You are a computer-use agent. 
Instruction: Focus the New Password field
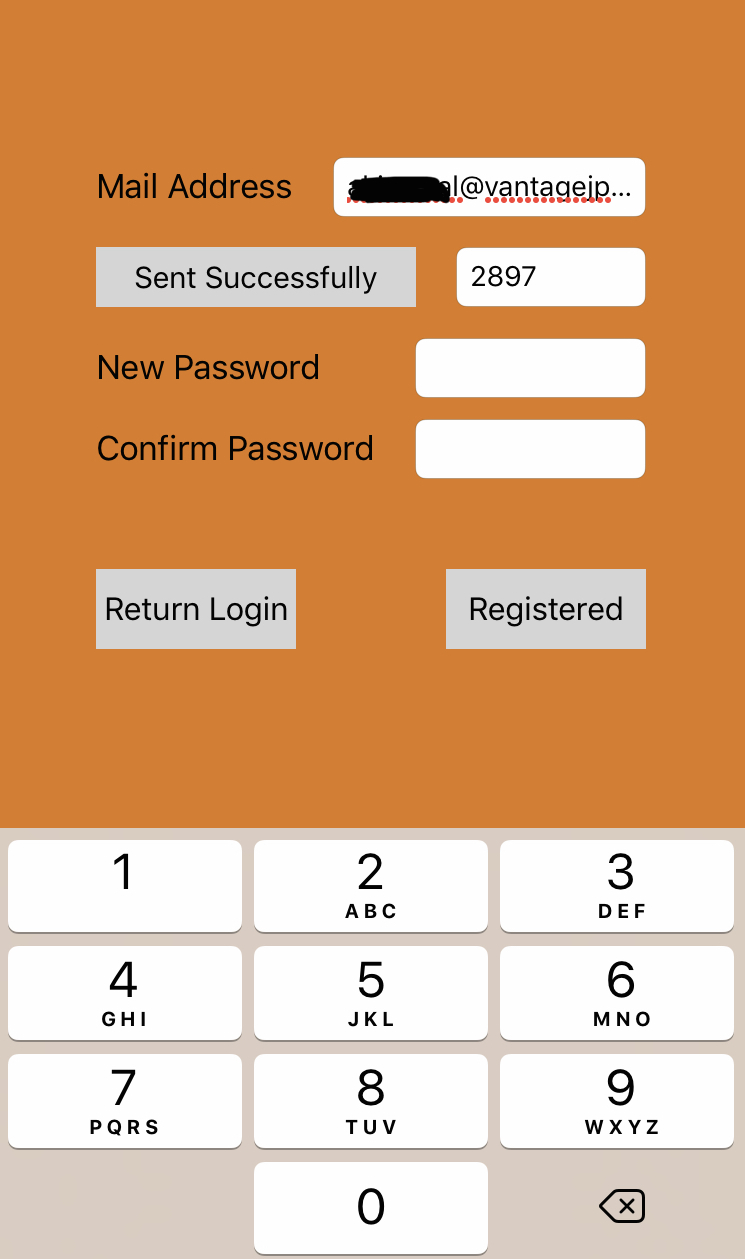(x=530, y=368)
